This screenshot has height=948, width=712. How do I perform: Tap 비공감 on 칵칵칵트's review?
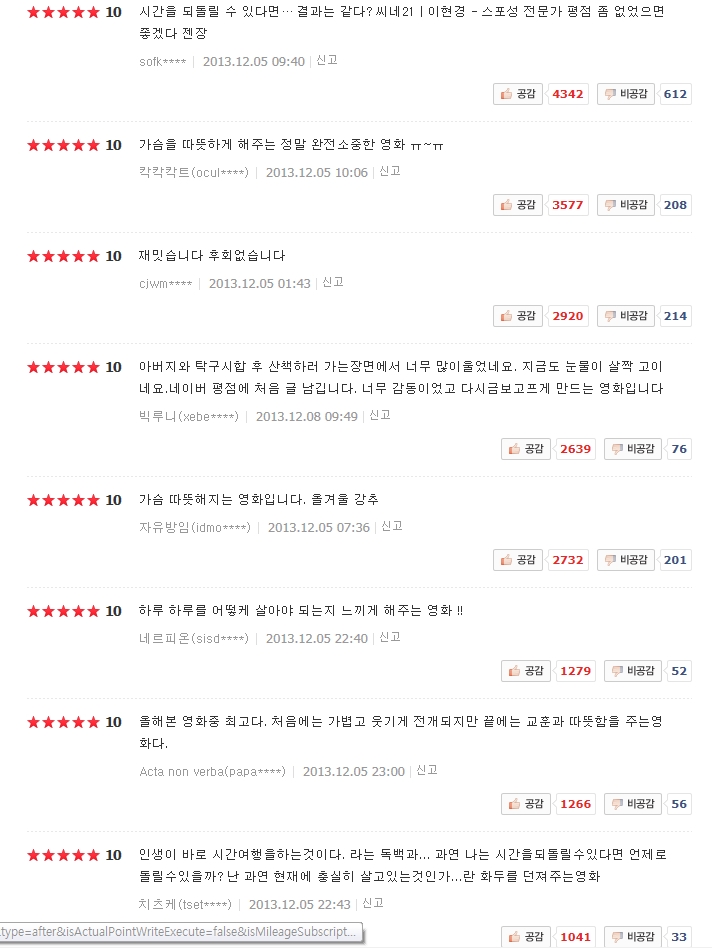pyautogui.click(x=625, y=205)
